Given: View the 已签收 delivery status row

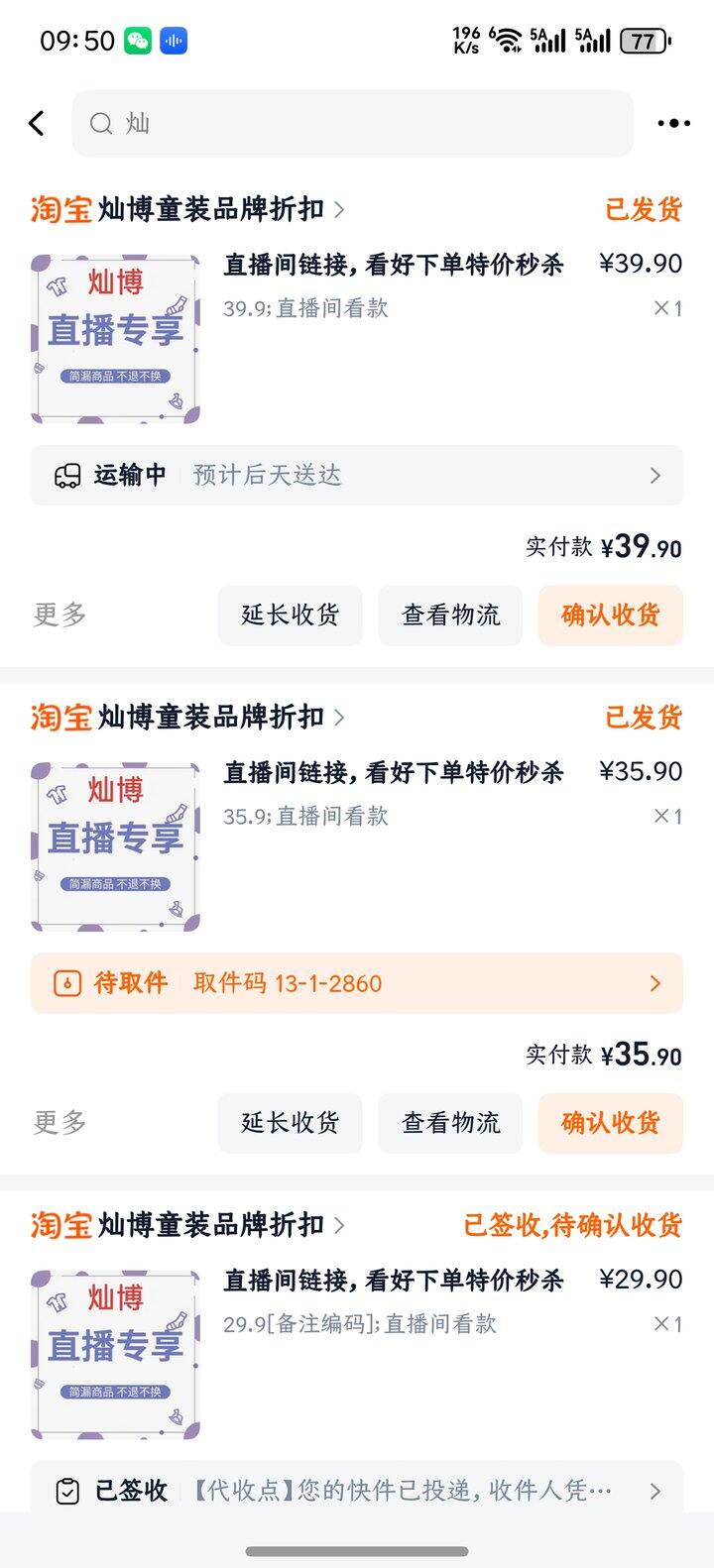Looking at the screenshot, I should pyautogui.click(x=357, y=1490).
